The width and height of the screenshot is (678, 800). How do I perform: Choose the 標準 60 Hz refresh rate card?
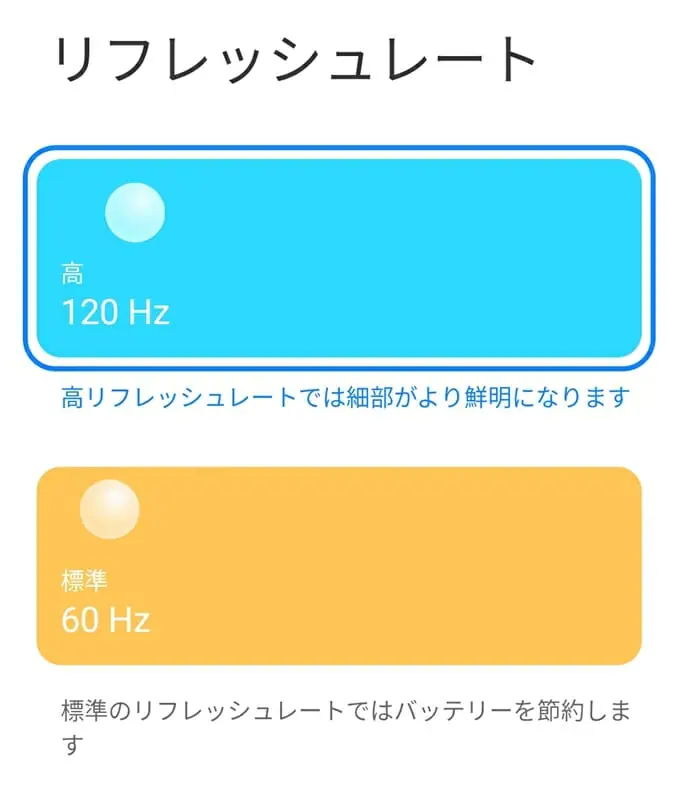point(338,565)
